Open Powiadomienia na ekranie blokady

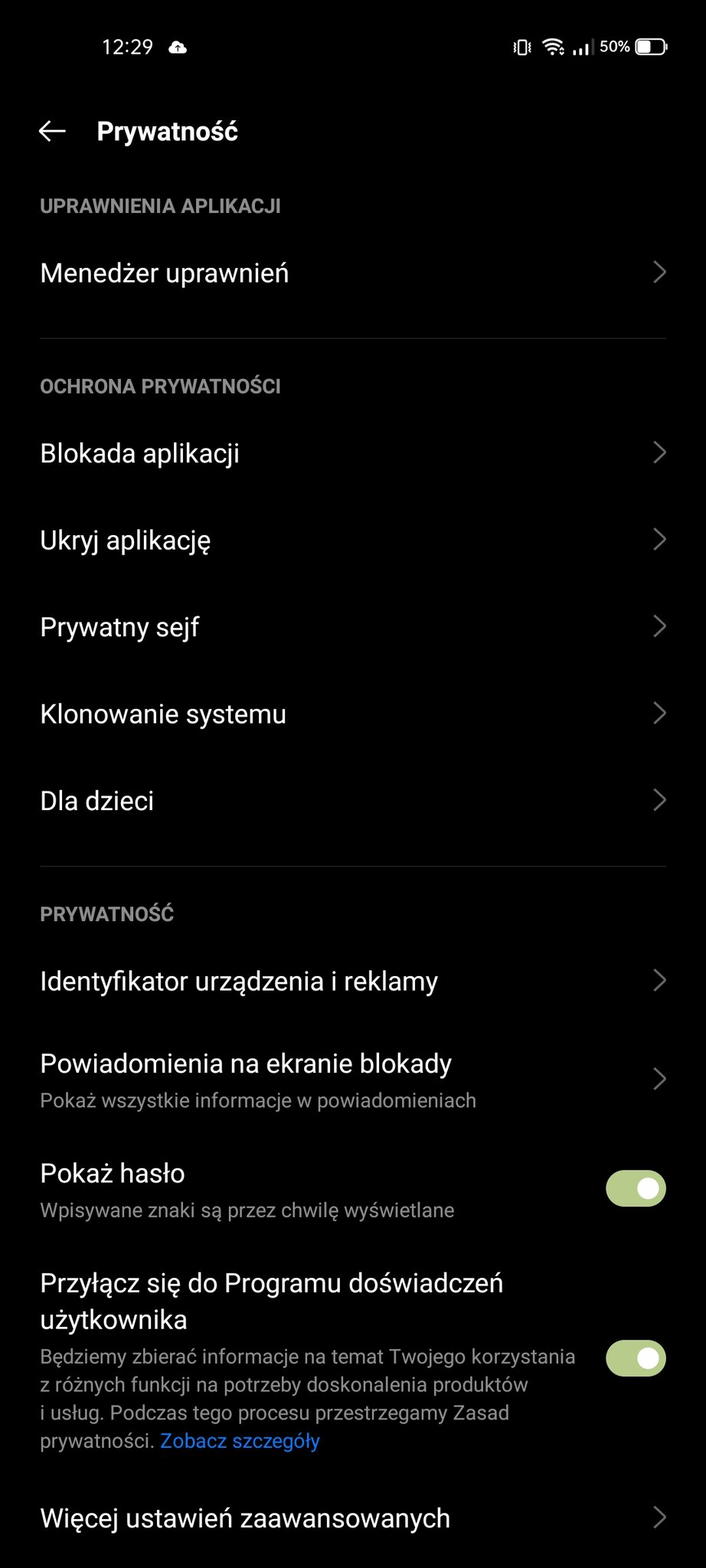click(353, 1080)
